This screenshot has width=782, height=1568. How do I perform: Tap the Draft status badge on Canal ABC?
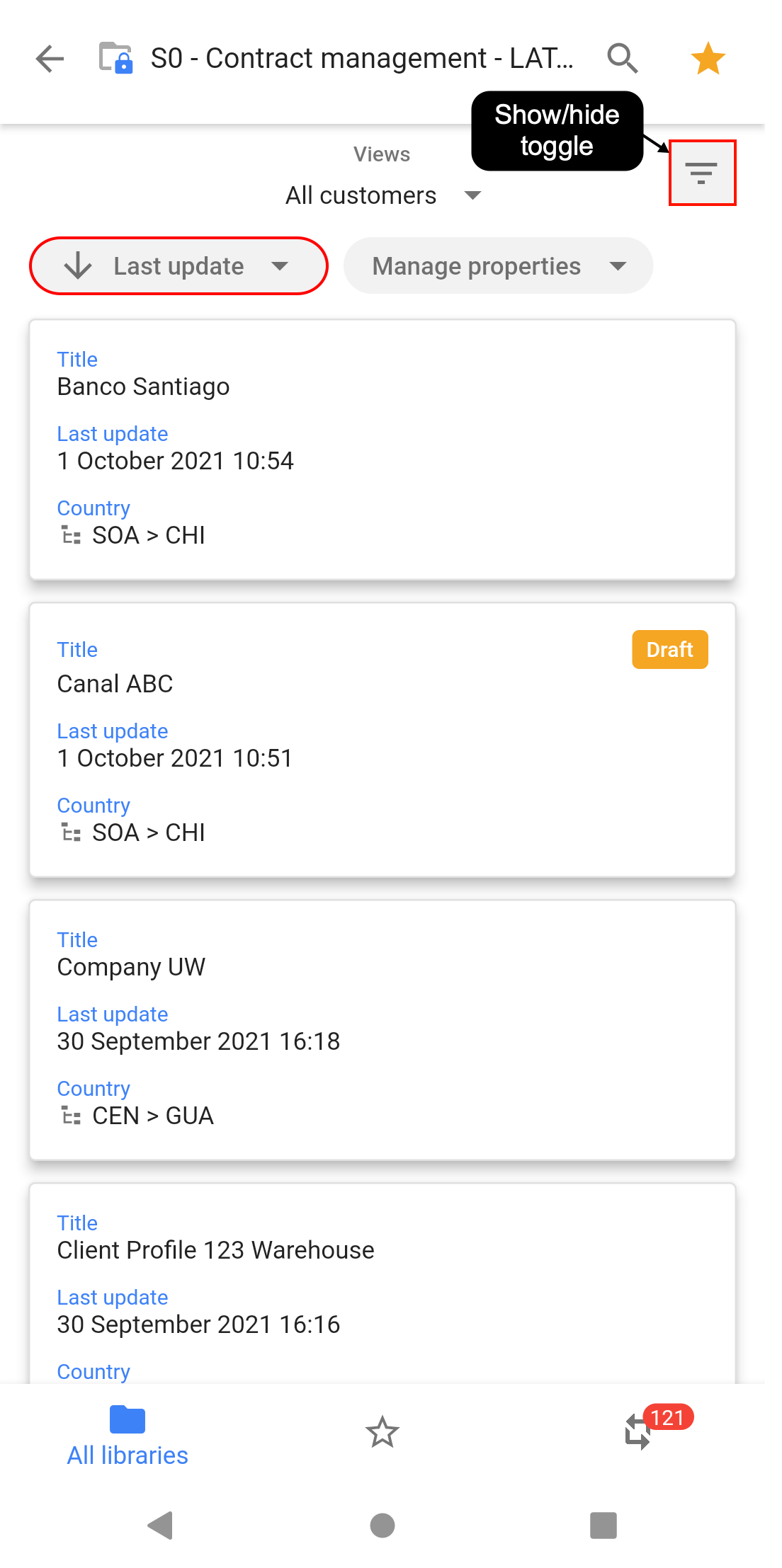(669, 649)
